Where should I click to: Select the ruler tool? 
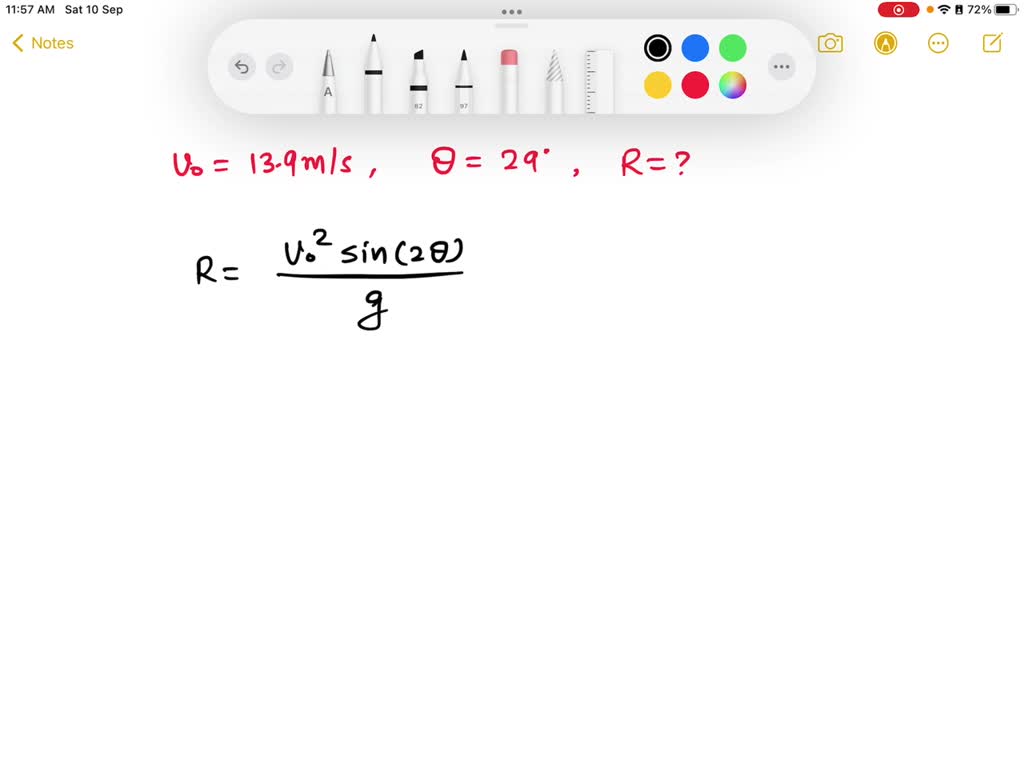pyautogui.click(x=598, y=82)
